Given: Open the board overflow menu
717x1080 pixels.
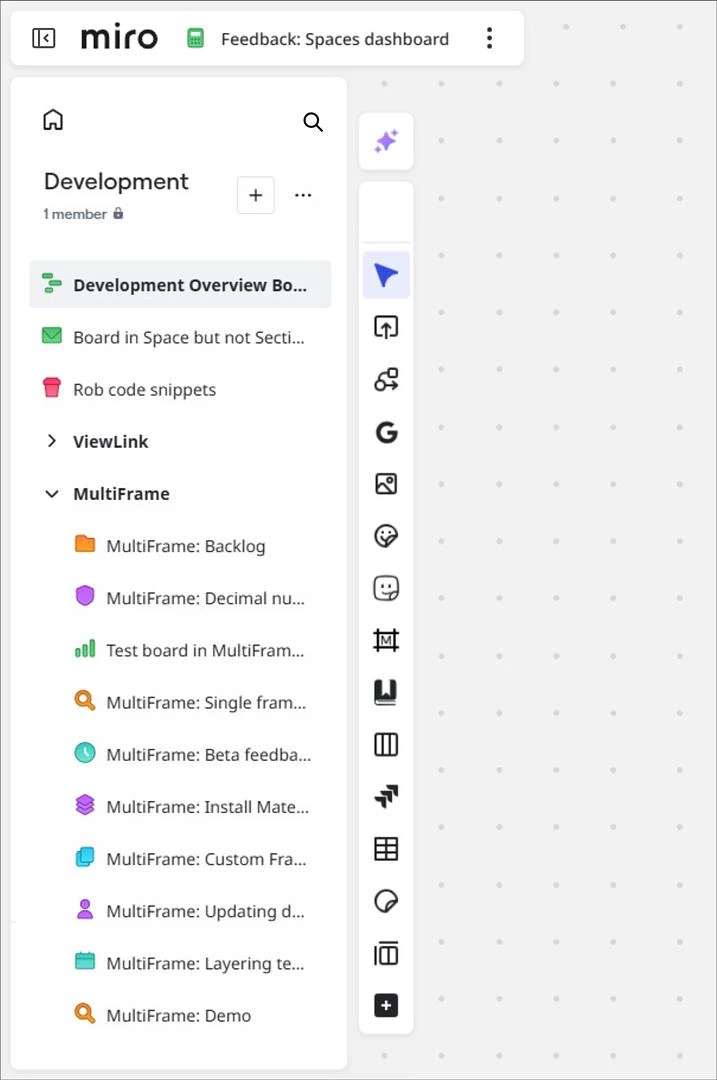Looking at the screenshot, I should click(489, 38).
